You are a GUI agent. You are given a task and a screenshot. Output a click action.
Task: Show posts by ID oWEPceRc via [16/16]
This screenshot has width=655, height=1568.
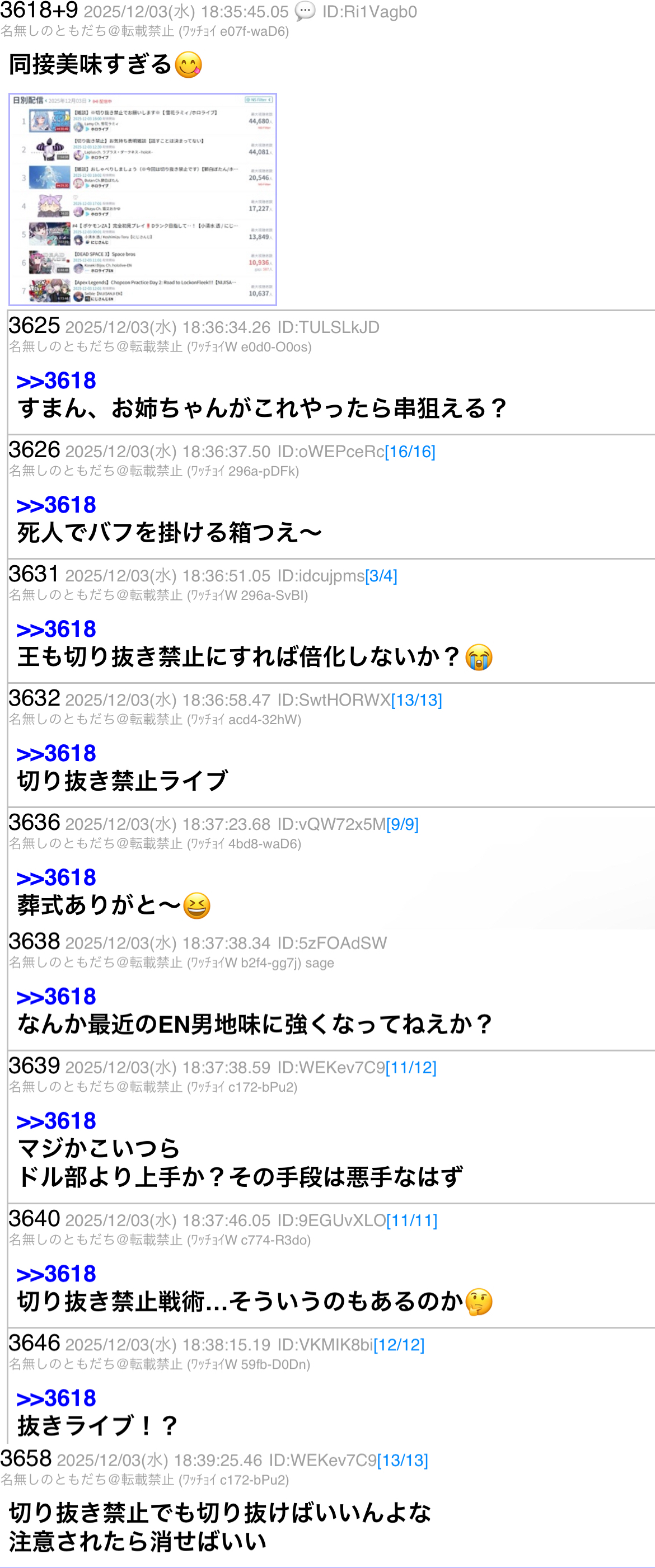click(410, 452)
